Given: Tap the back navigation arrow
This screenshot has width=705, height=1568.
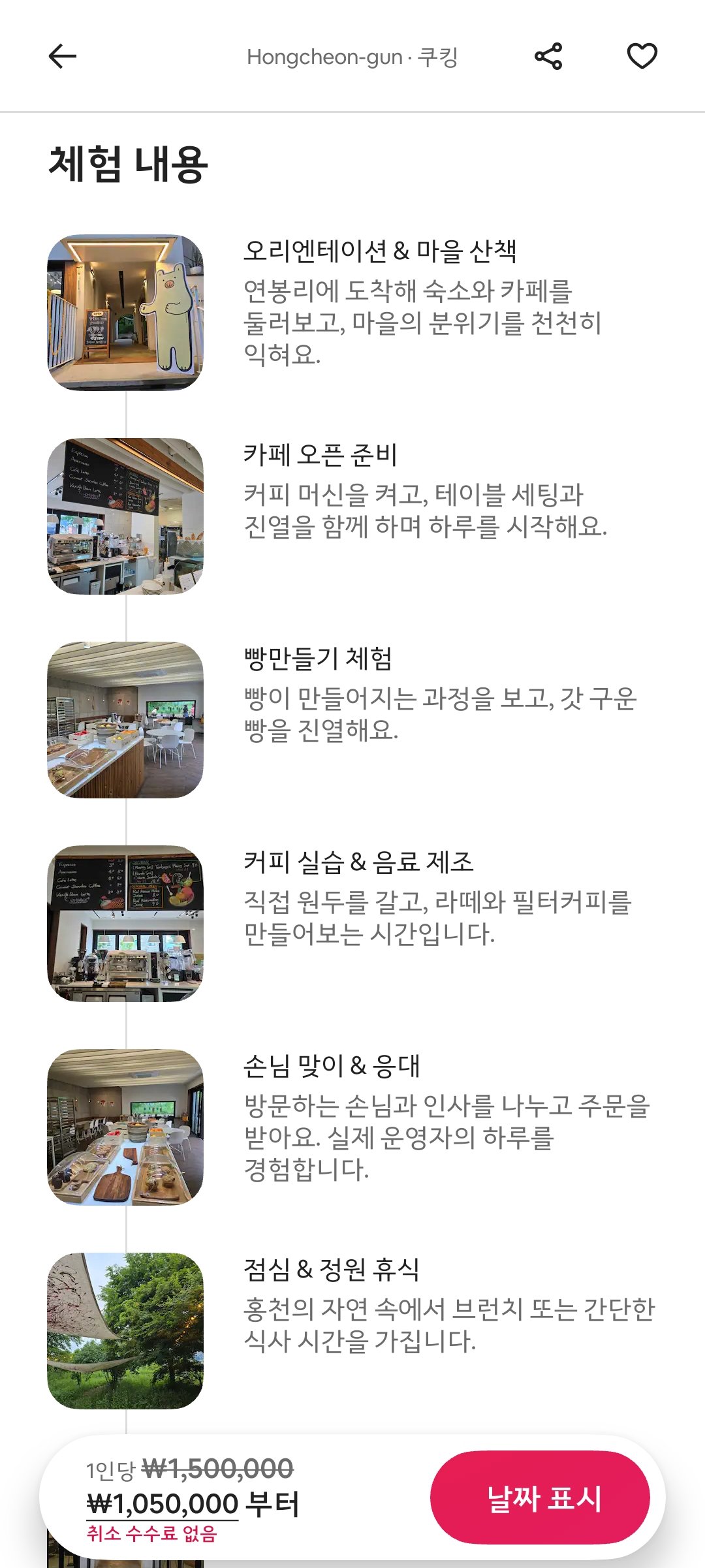Looking at the screenshot, I should 62,57.
